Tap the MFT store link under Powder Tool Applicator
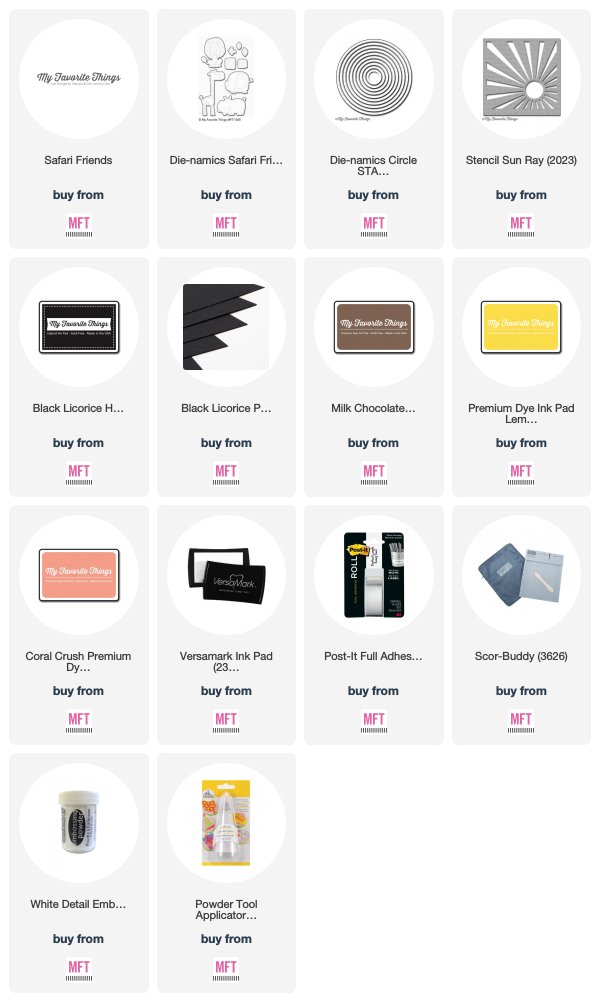The width and height of the screenshot is (600, 1002). pos(226,969)
